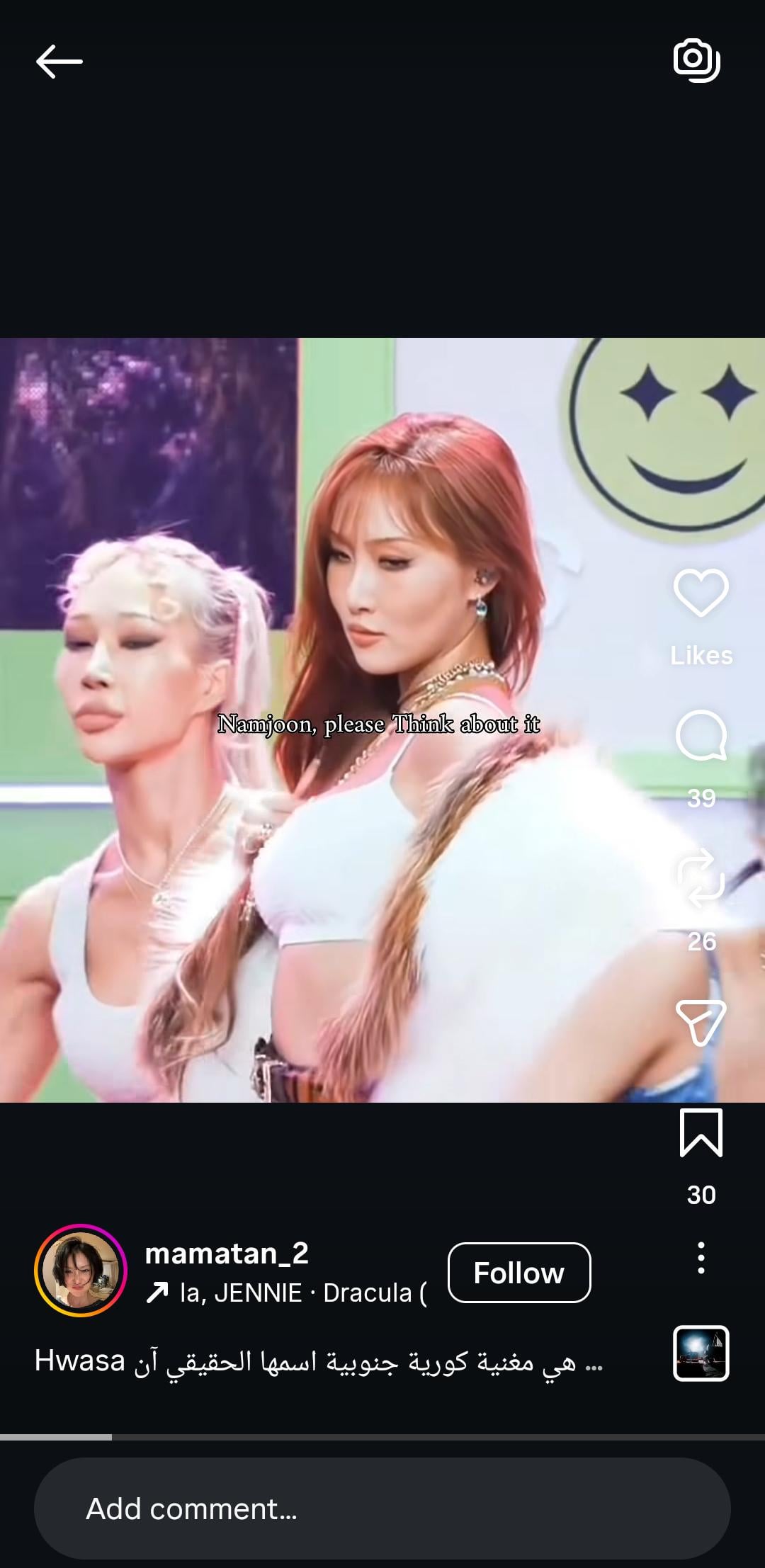The image size is (765, 1568).
Task: Open mamatan_2's profile picture story
Action: tap(80, 1271)
